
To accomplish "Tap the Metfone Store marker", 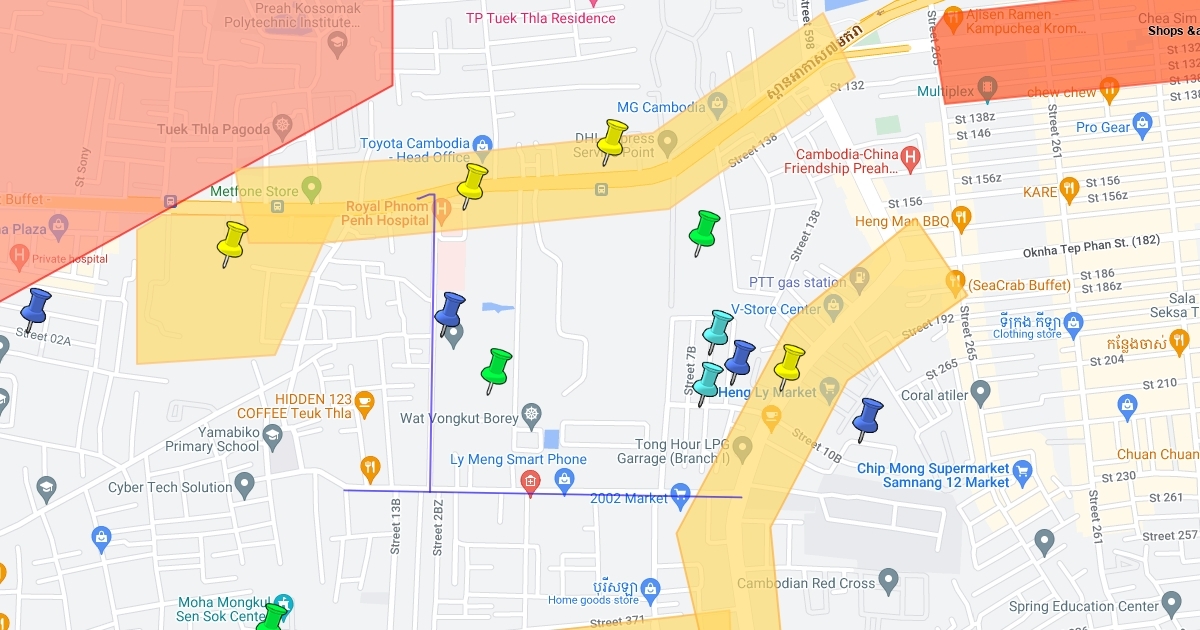I will pyautogui.click(x=311, y=188).
